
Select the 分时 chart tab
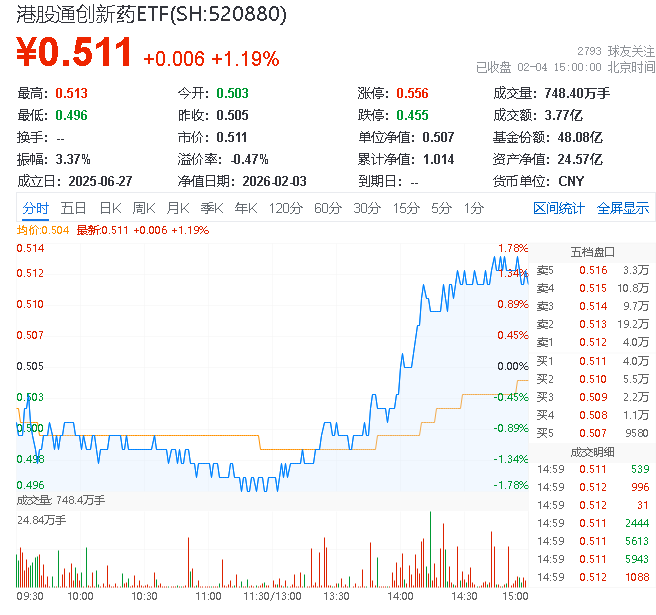35,208
